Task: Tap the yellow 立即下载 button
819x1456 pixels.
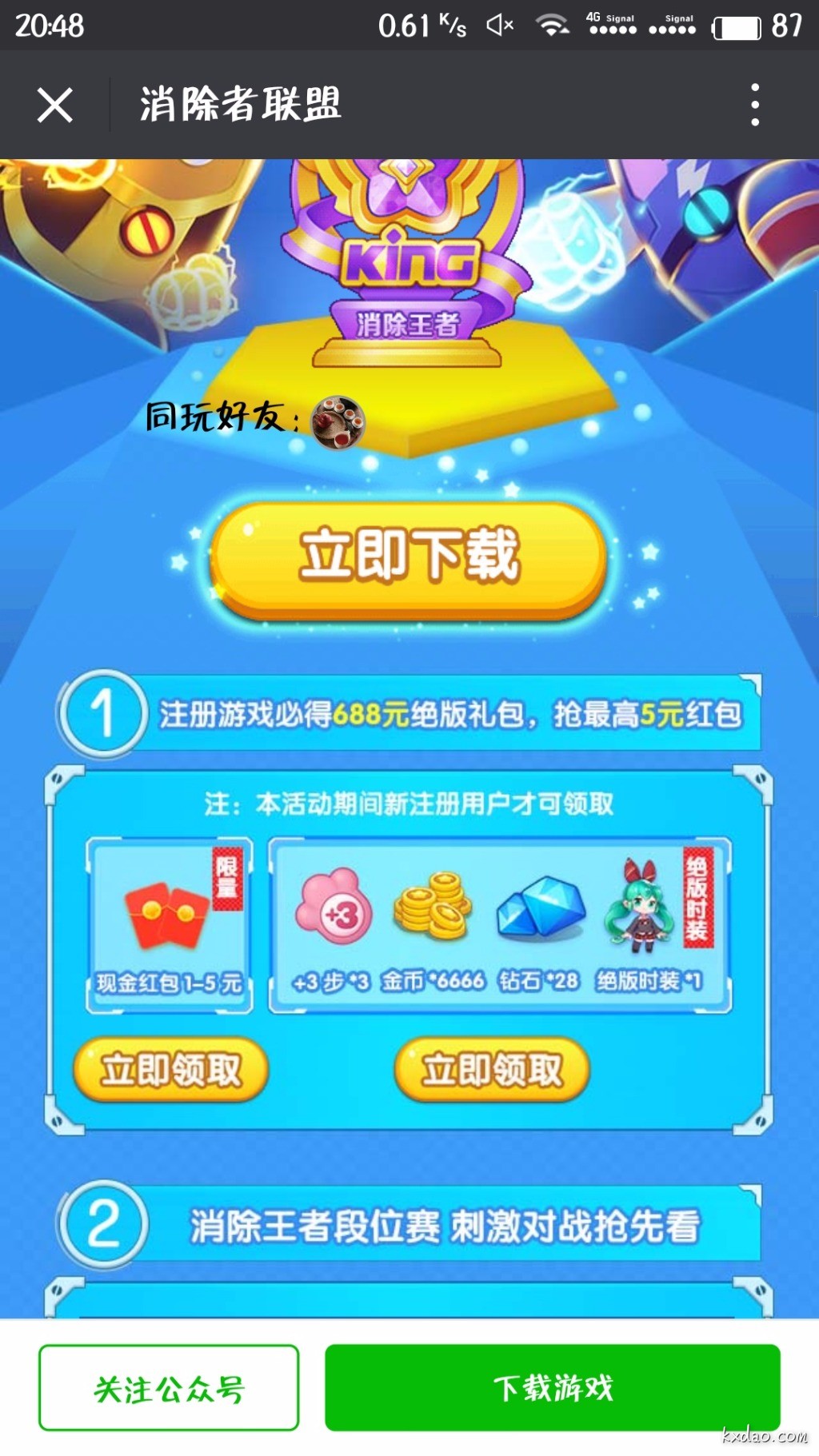Action: pyautogui.click(x=409, y=558)
